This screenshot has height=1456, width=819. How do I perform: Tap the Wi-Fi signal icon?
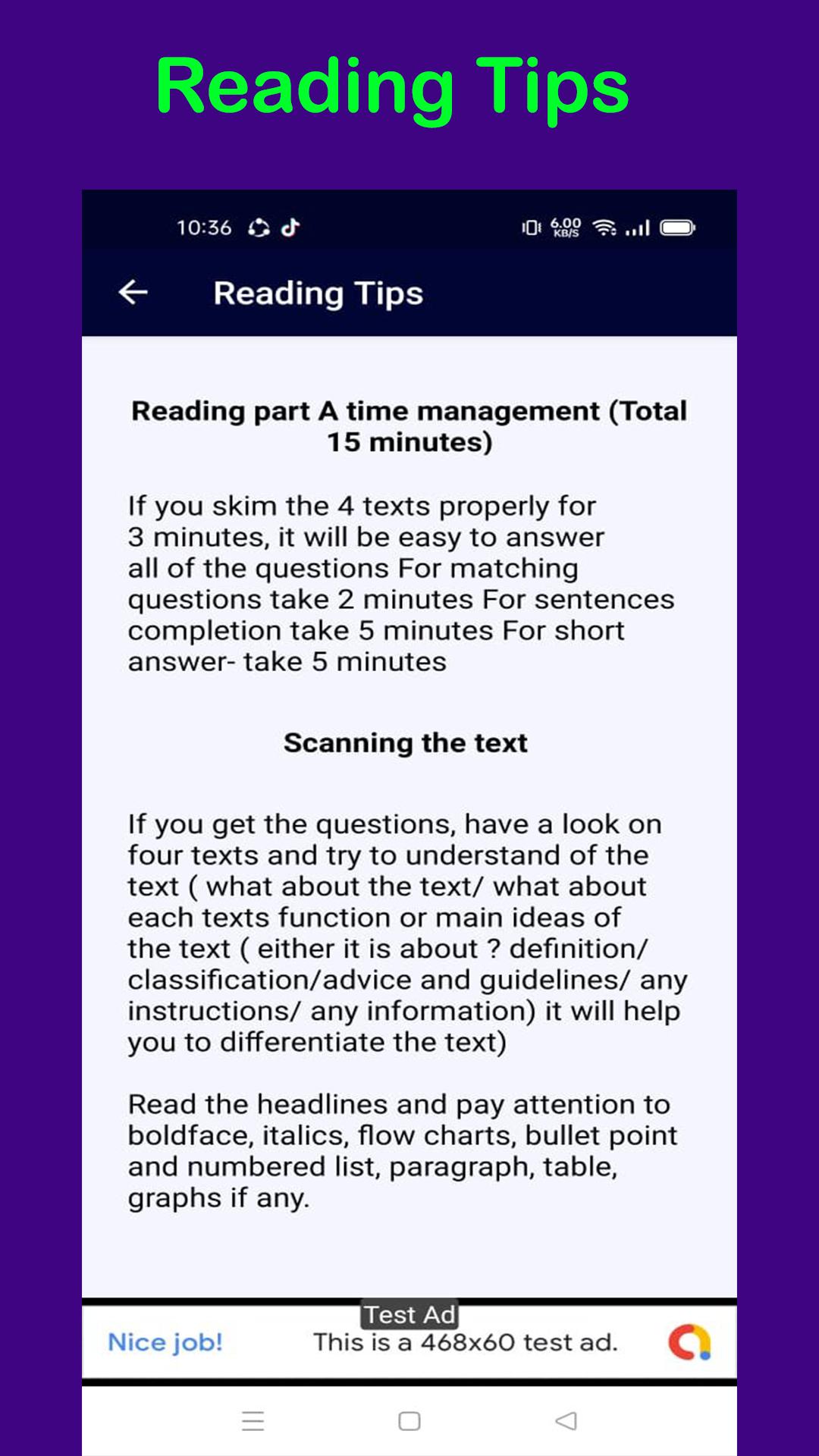601,227
